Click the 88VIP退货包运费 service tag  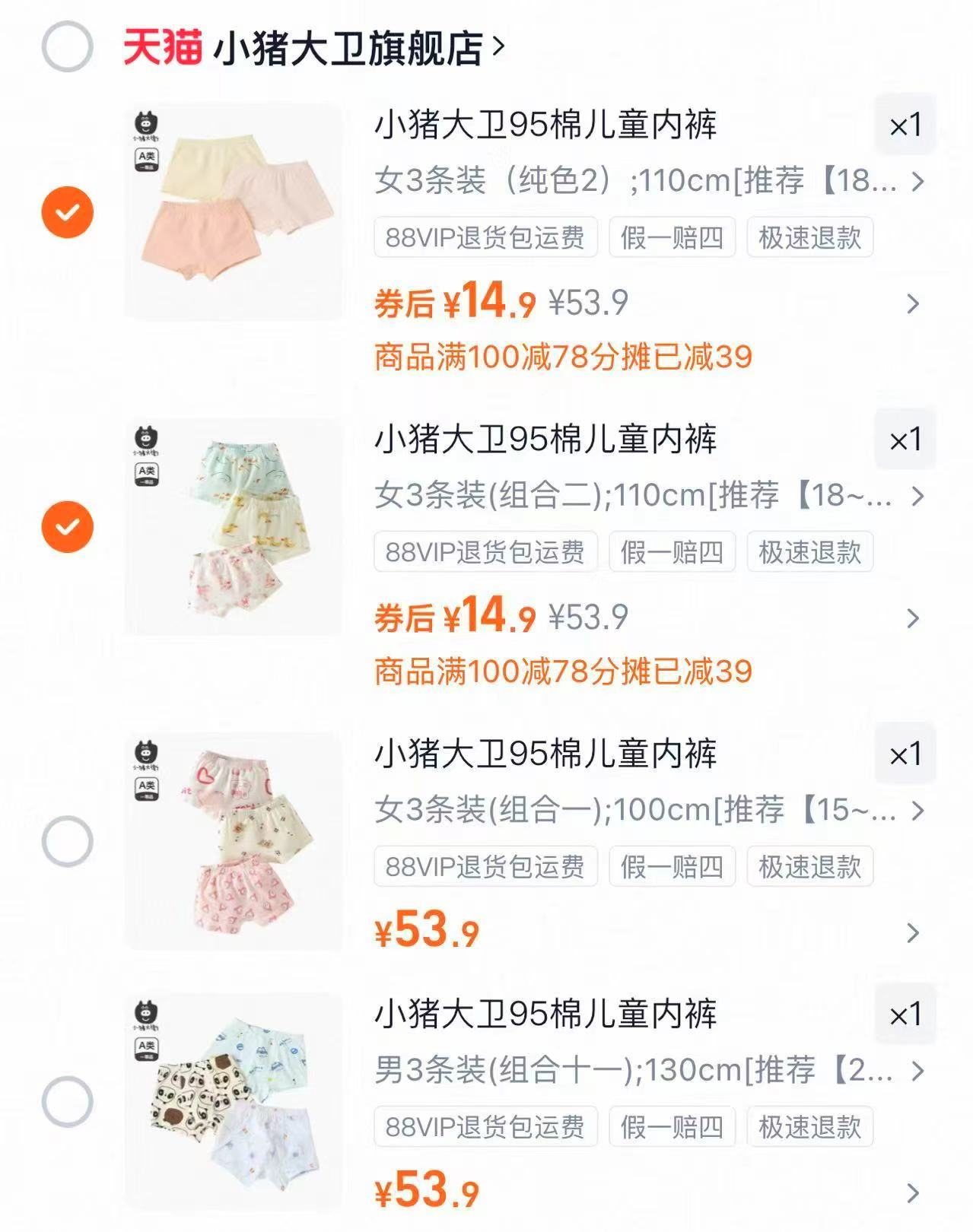click(485, 238)
